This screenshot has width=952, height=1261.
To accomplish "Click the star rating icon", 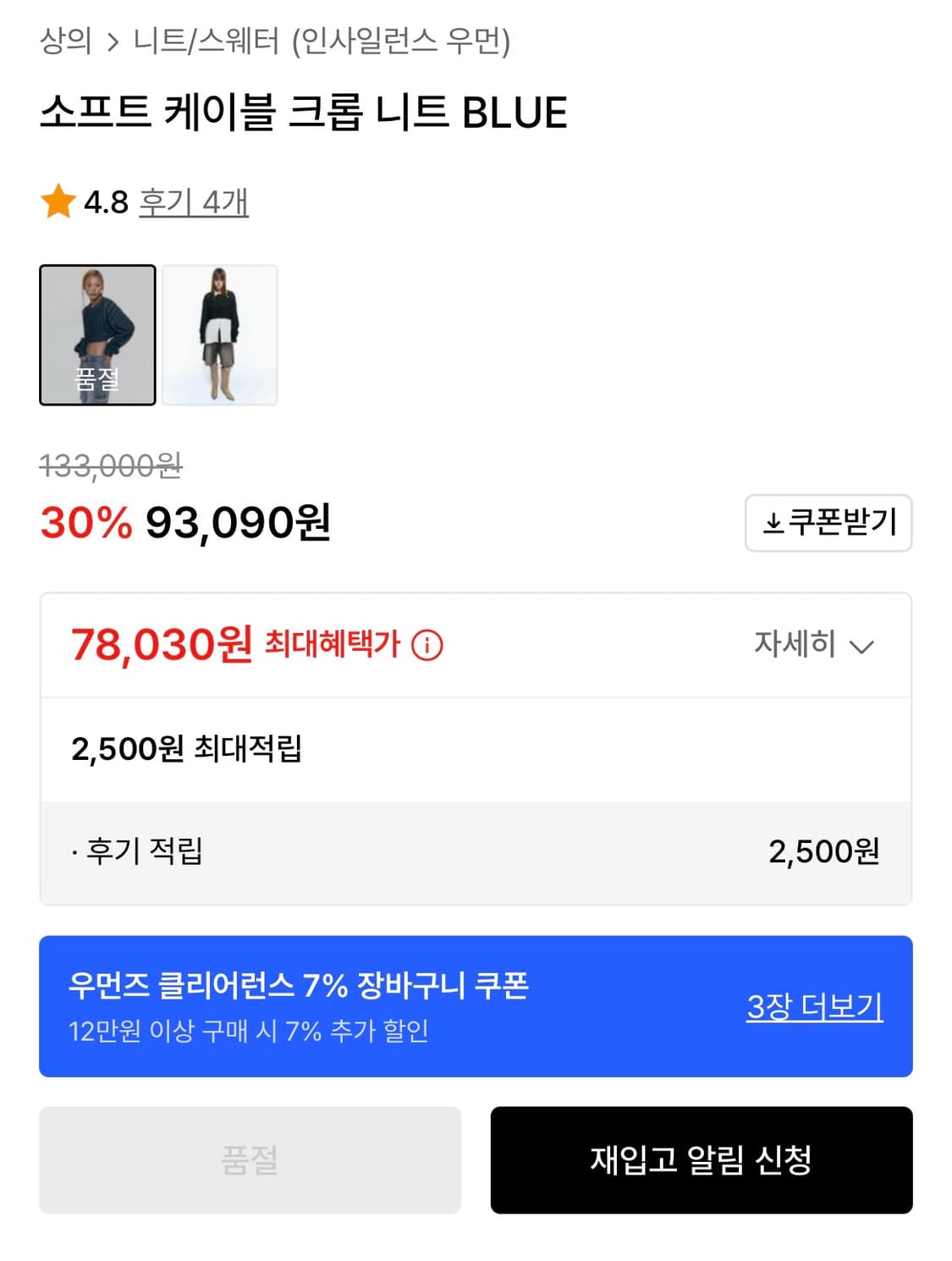I will click(x=56, y=202).
